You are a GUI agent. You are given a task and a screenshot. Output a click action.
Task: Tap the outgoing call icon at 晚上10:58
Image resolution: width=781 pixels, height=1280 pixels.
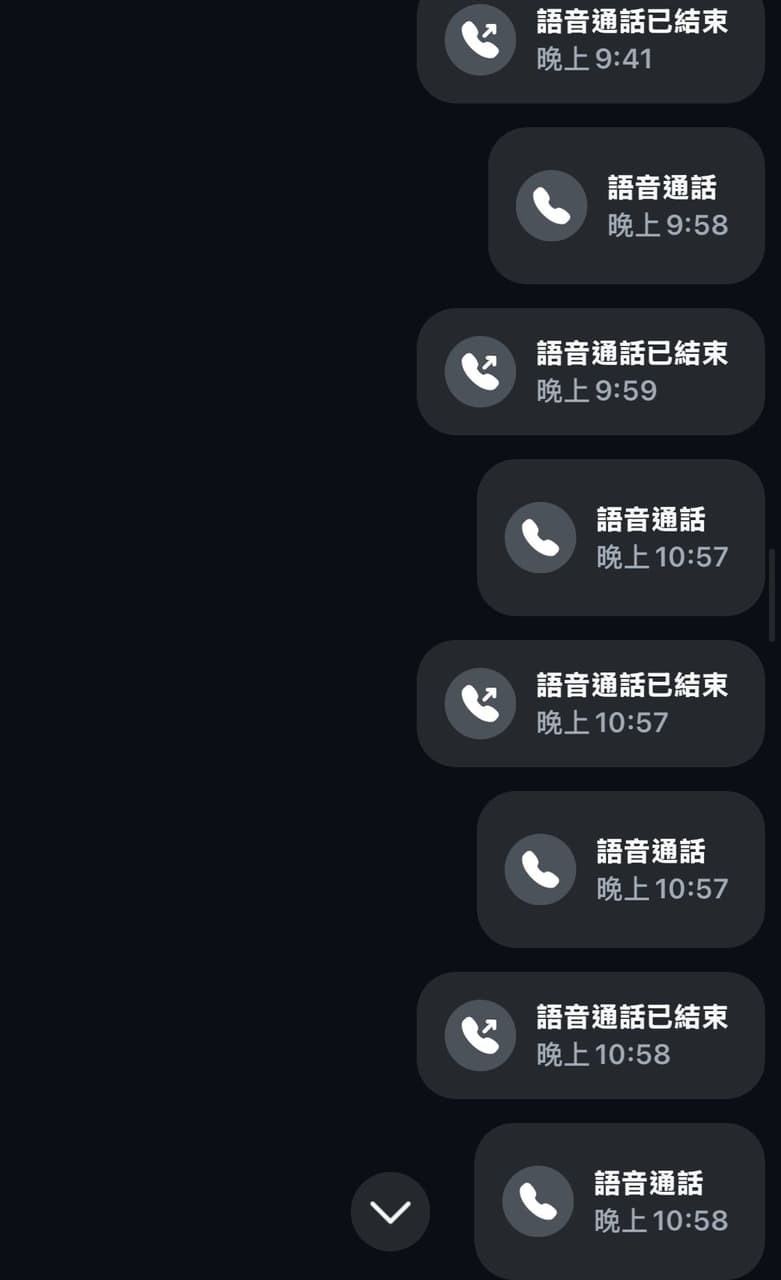(x=480, y=1035)
